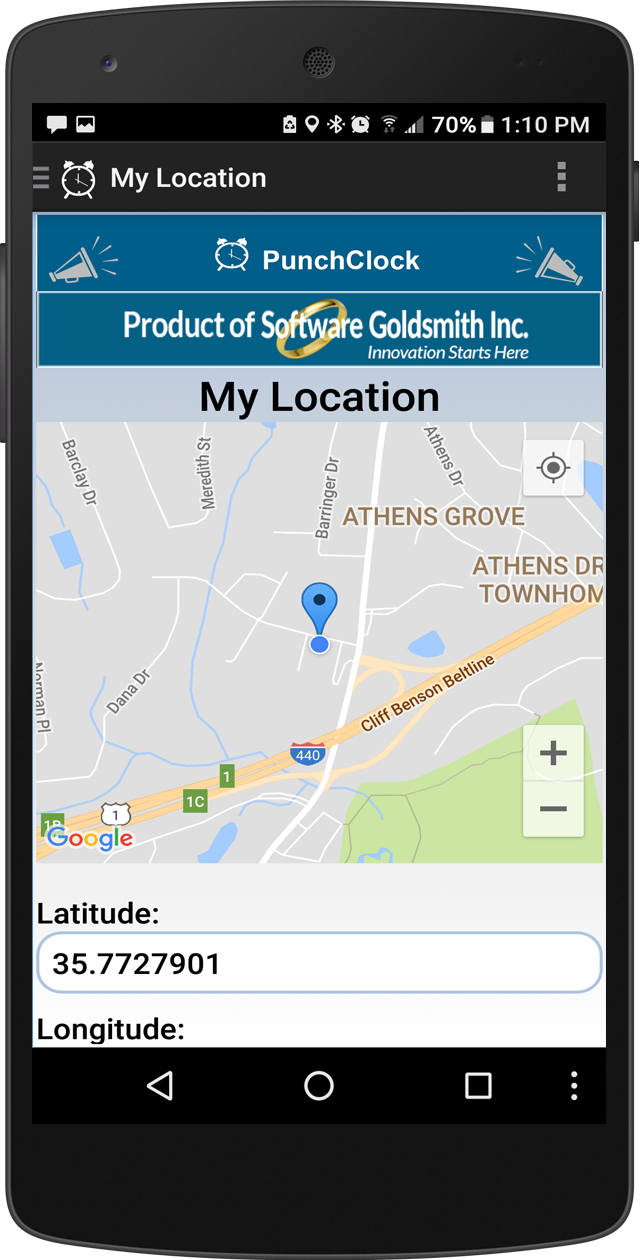Viewport: 640px width, 1260px height.
Task: Open Google logo link on map
Action: click(89, 838)
